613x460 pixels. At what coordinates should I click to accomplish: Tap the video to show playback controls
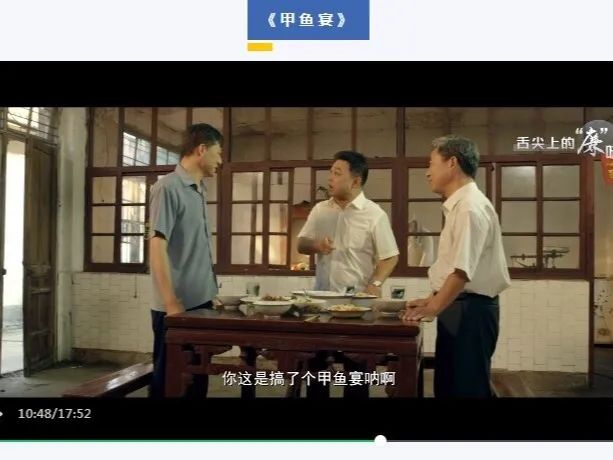pos(306,250)
